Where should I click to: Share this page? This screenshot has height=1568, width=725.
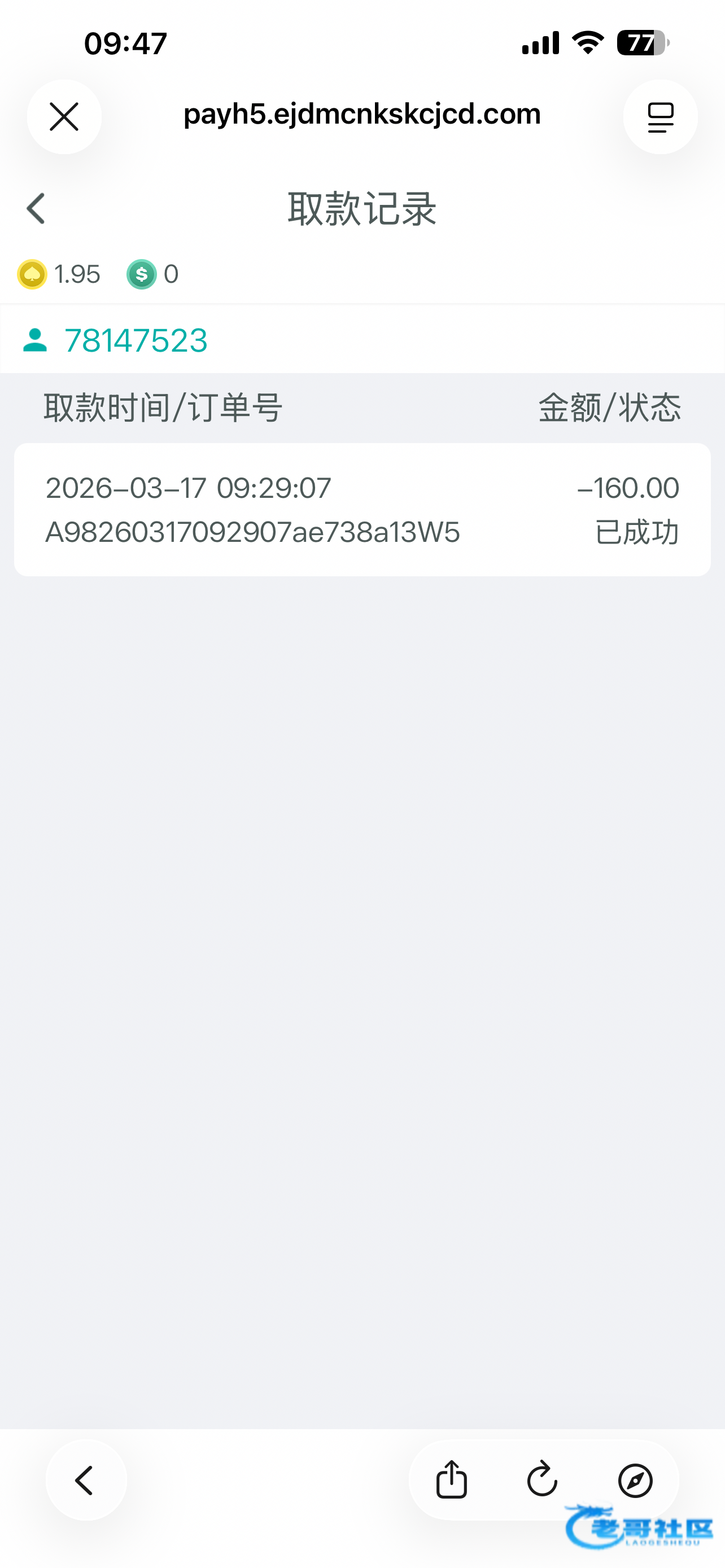coord(452,1479)
